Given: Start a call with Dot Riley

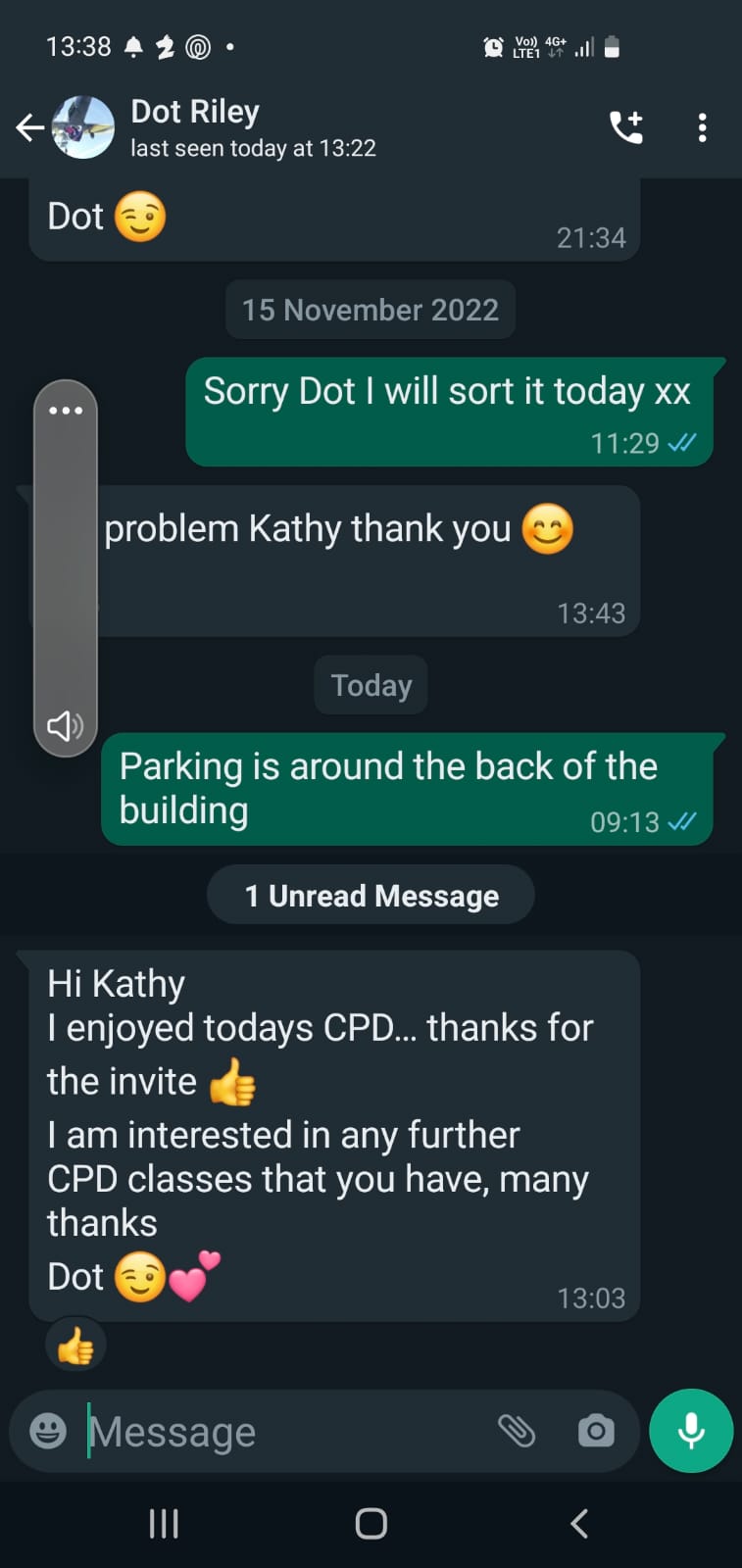Looking at the screenshot, I should (x=626, y=127).
